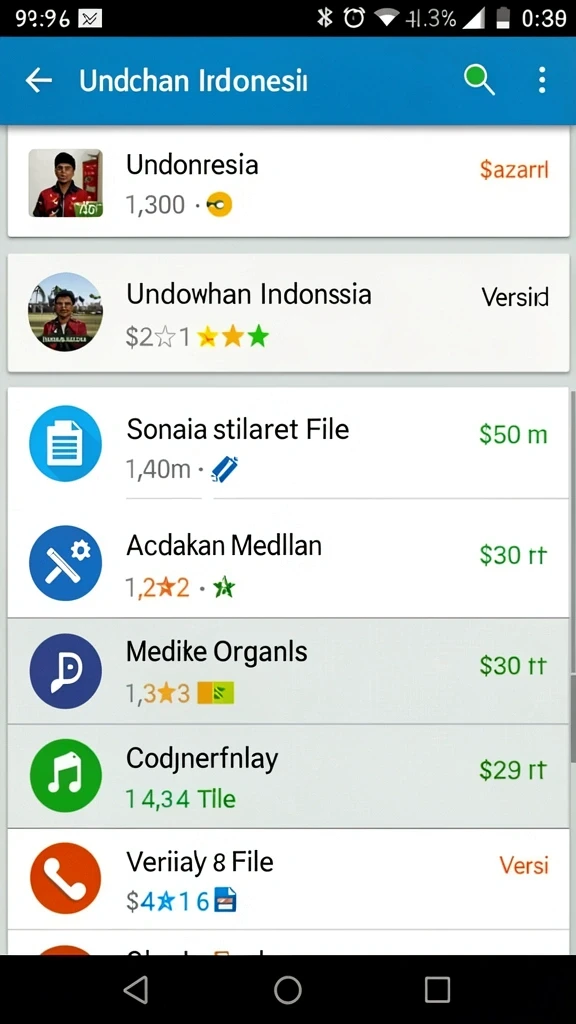Viewport: 576px width, 1024px height.
Task: Select the Sonaia stilaret File row
Action: 288,443
